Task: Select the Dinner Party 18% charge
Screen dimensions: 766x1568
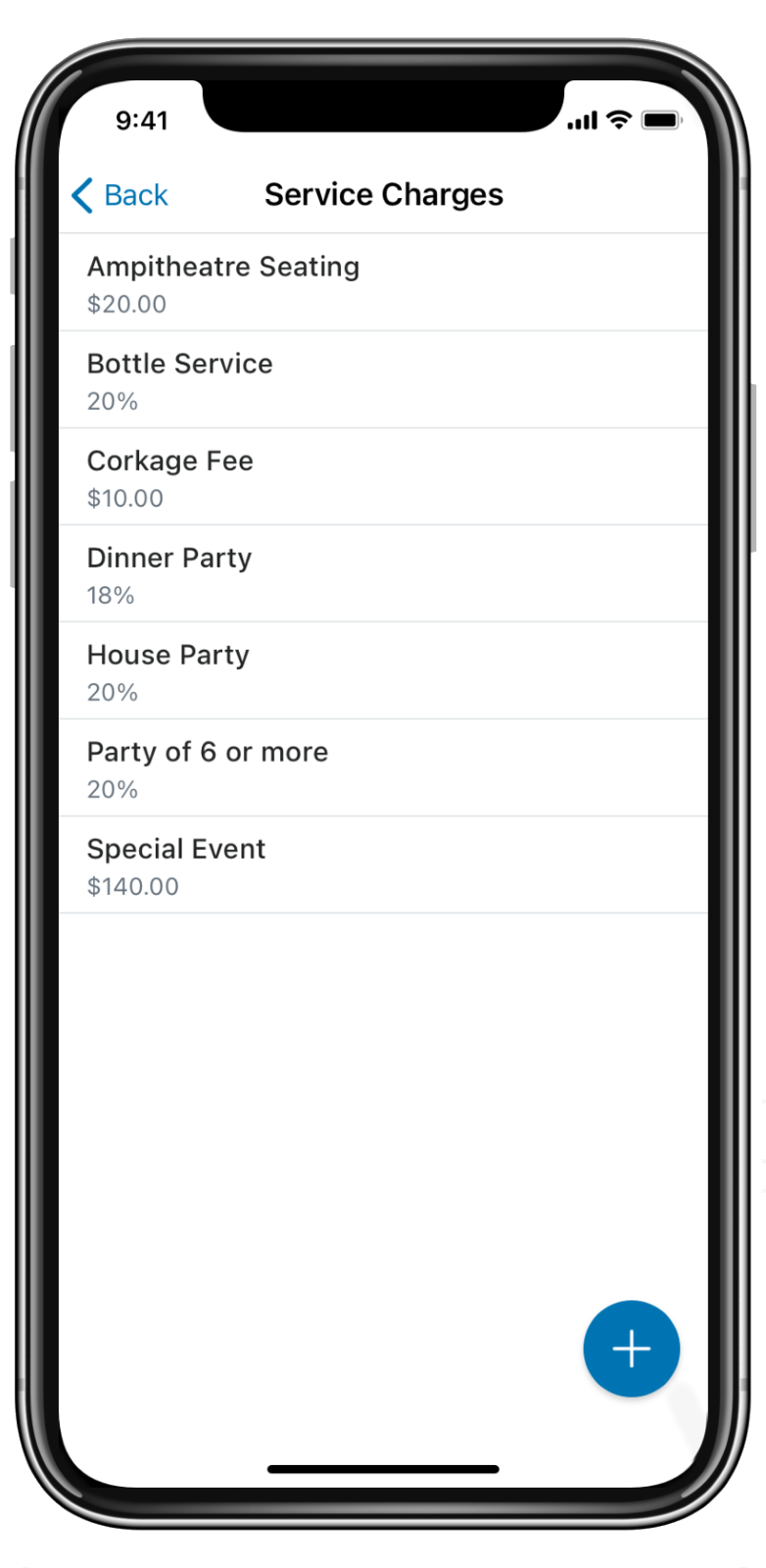Action: tap(383, 572)
